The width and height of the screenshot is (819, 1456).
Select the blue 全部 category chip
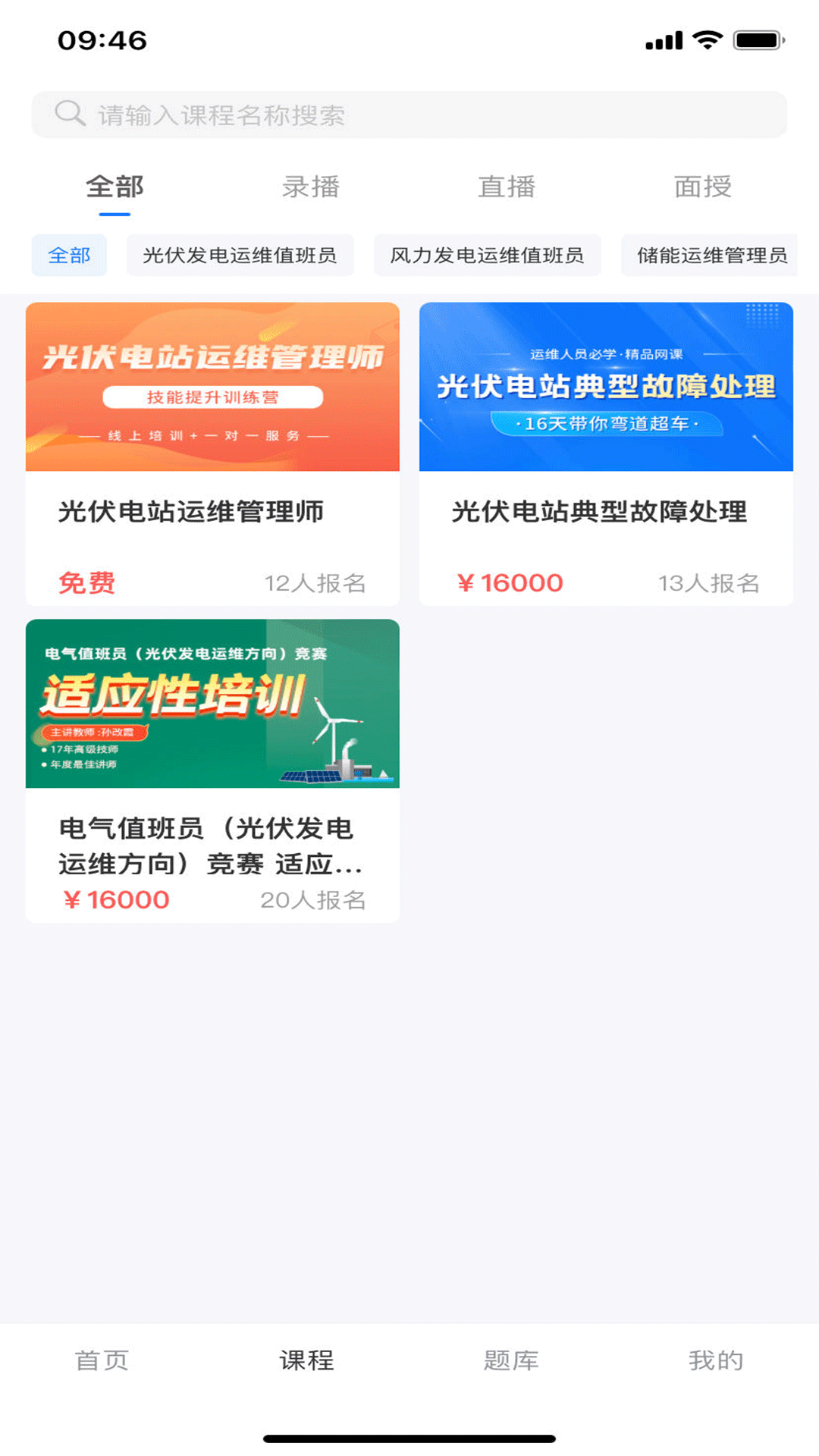tap(69, 256)
